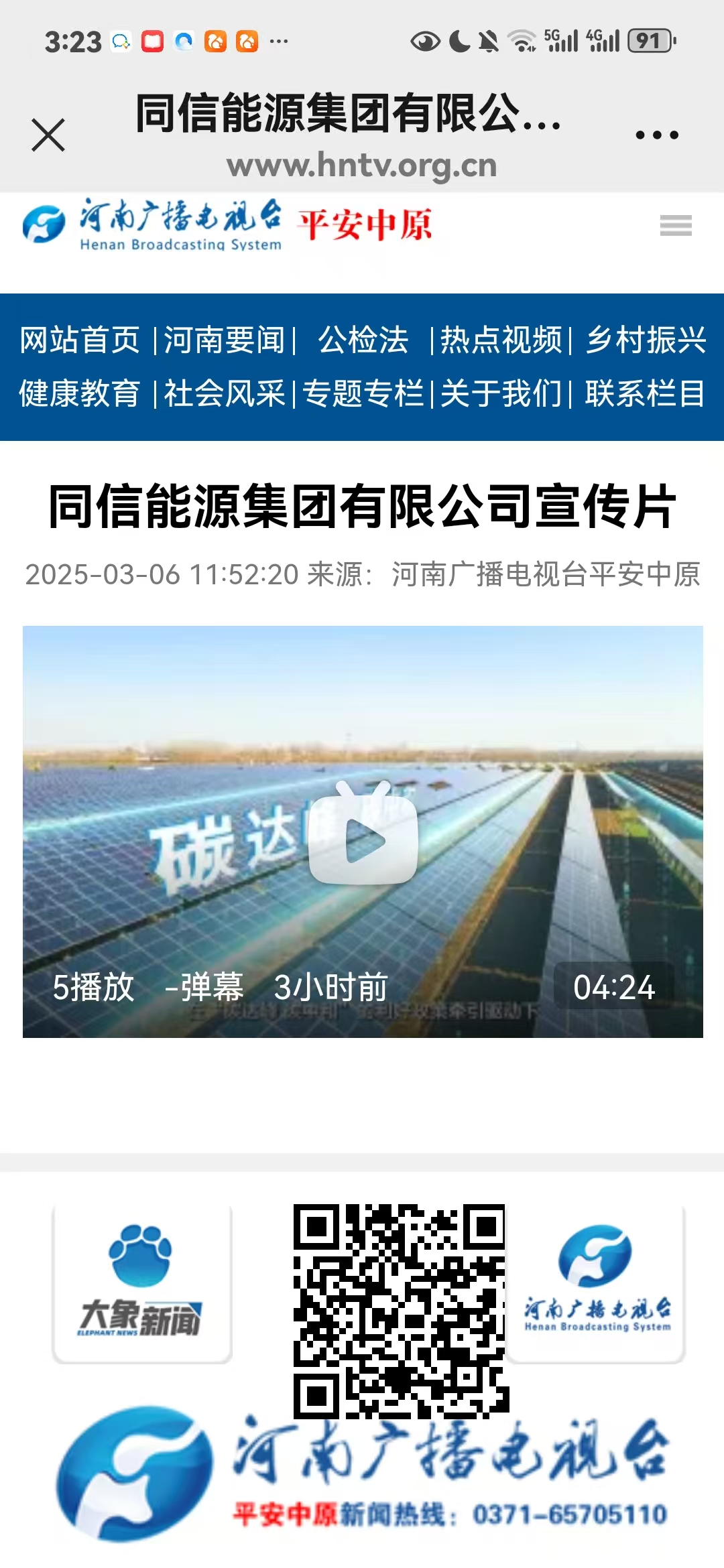This screenshot has width=724, height=1568.
Task: Open the hamburger site menu
Action: point(676,226)
